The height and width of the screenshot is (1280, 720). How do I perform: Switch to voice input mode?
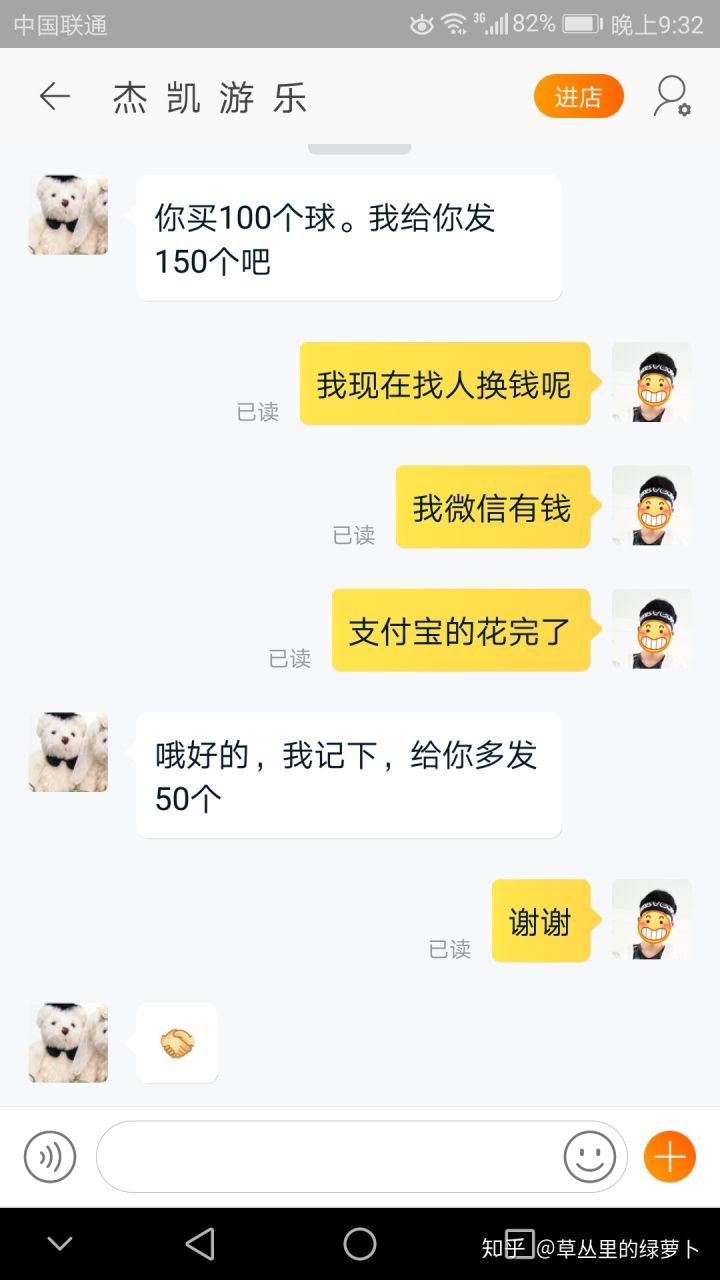[50, 1157]
